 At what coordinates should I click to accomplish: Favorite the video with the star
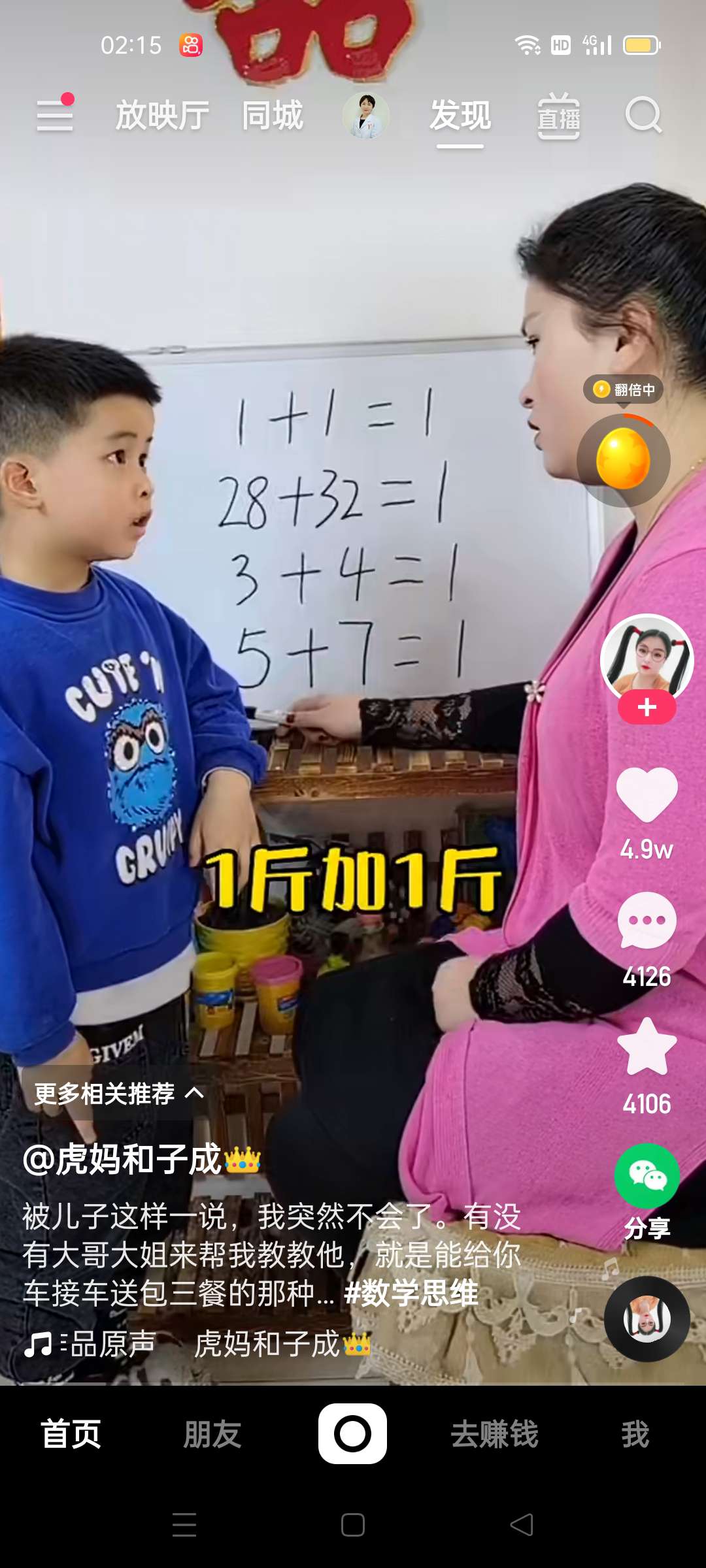pyautogui.click(x=647, y=1047)
